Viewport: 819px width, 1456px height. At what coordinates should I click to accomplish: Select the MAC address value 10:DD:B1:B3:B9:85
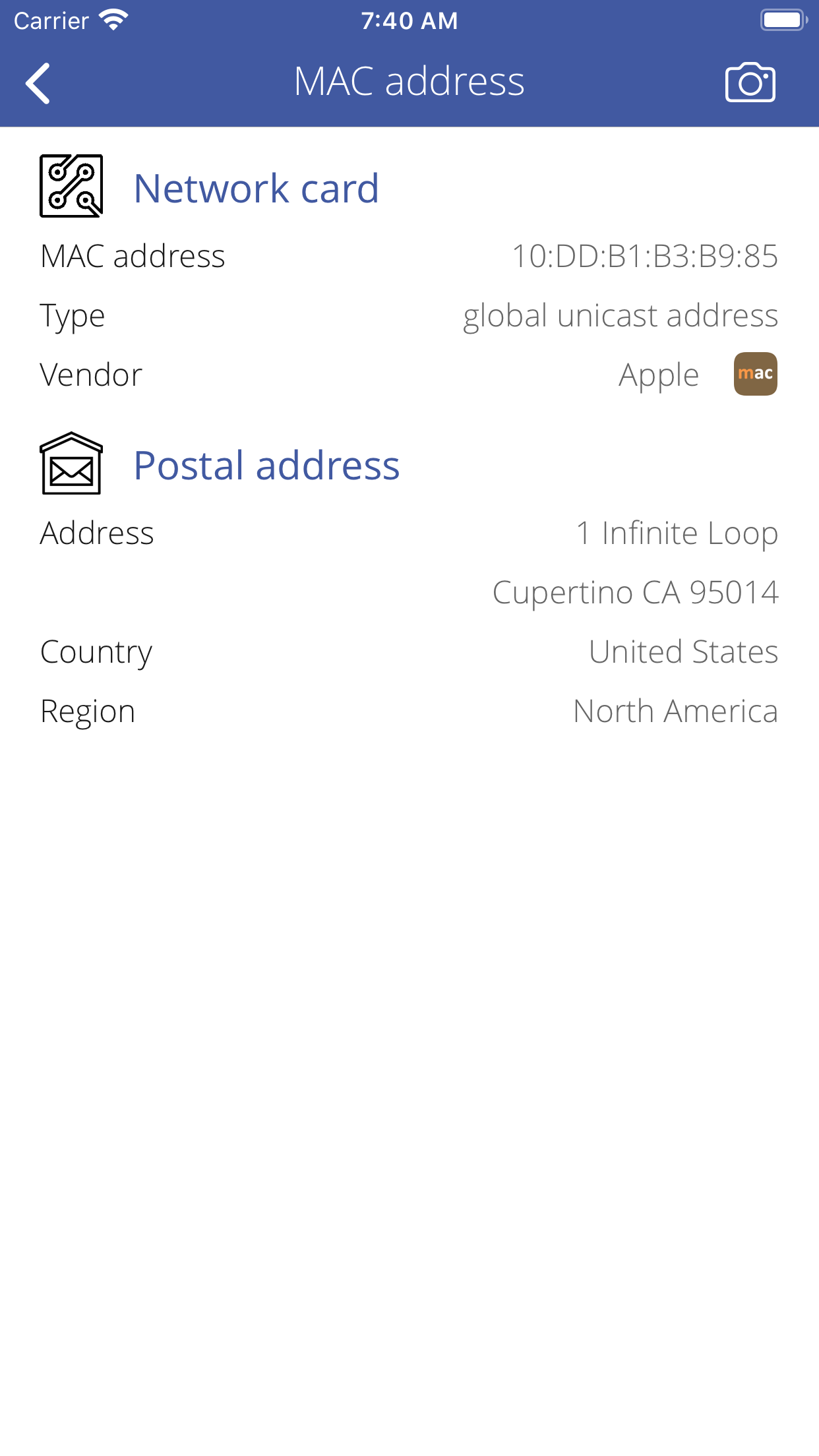[645, 257]
